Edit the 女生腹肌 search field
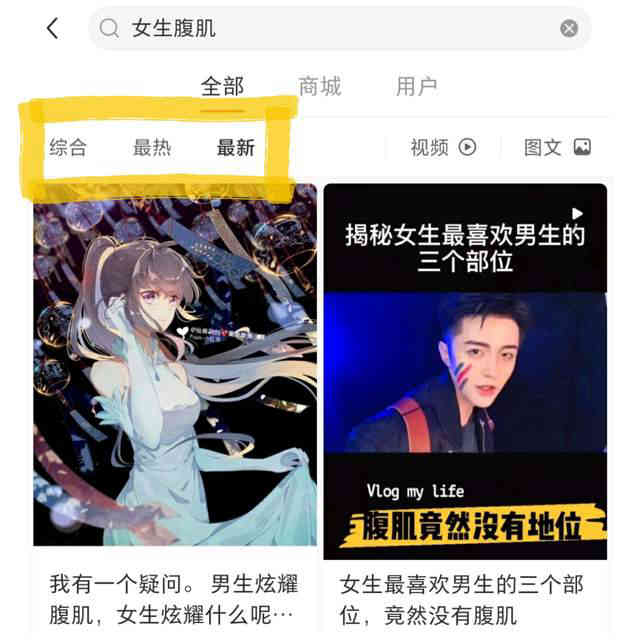This screenshot has height=640, width=640. [330, 29]
